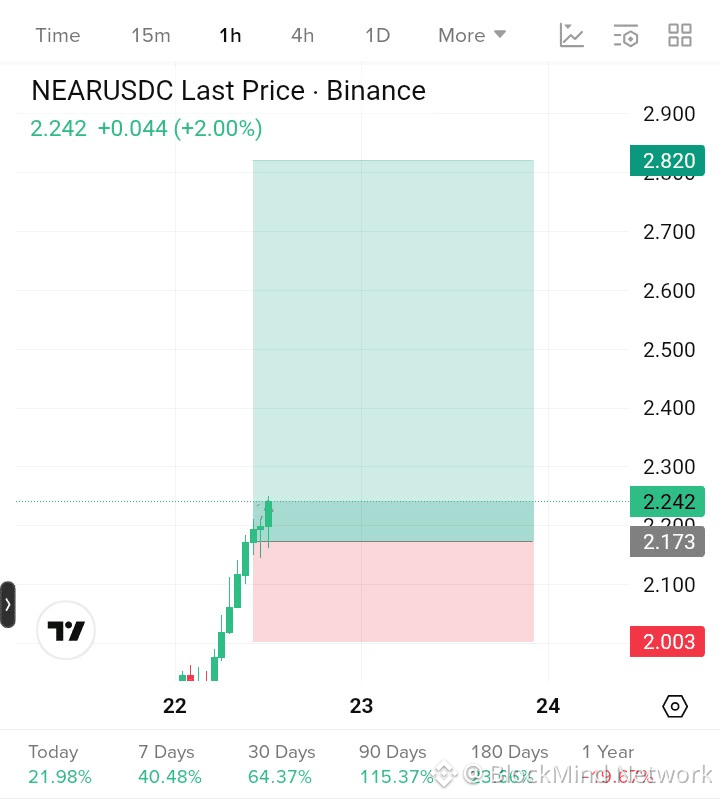The image size is (720, 799).
Task: Expand the More timeframes dropdown
Action: point(472,36)
